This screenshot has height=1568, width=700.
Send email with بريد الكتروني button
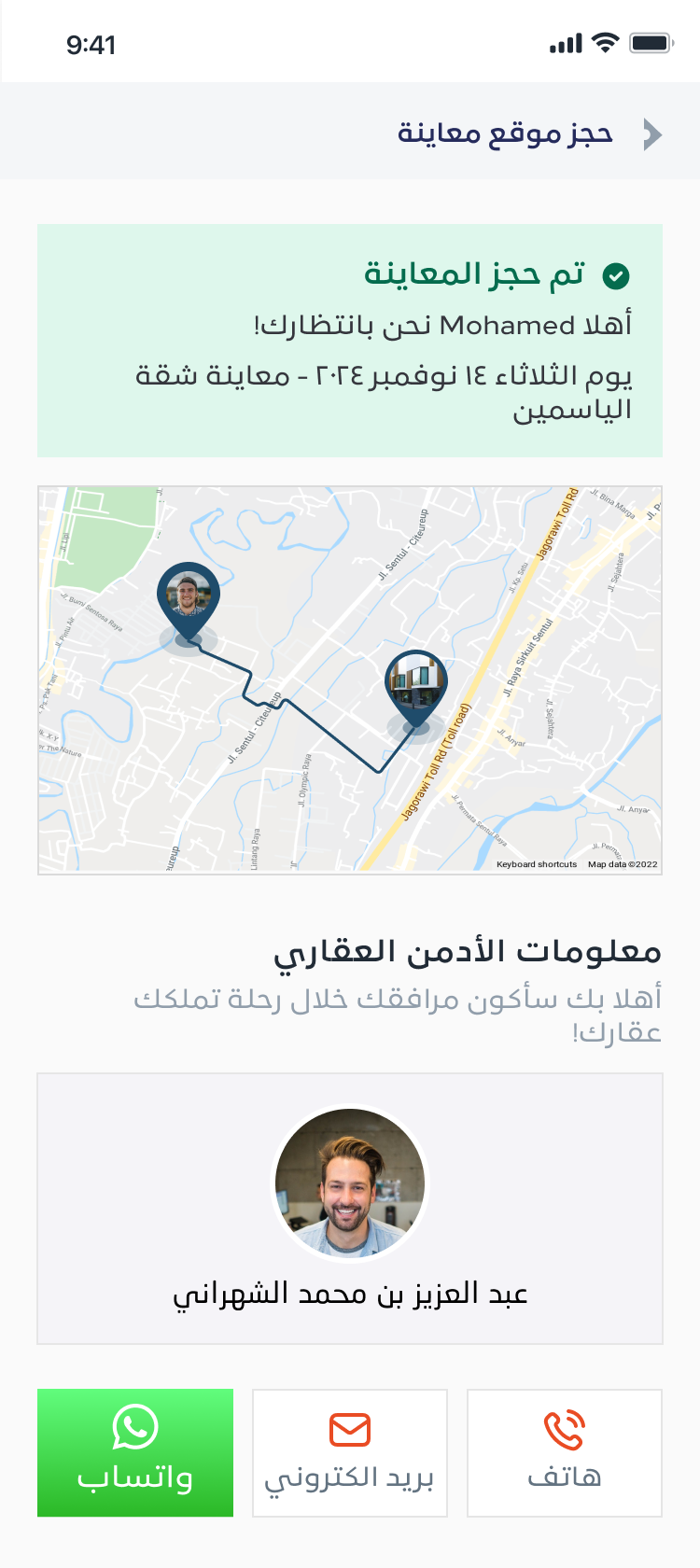tap(350, 1452)
